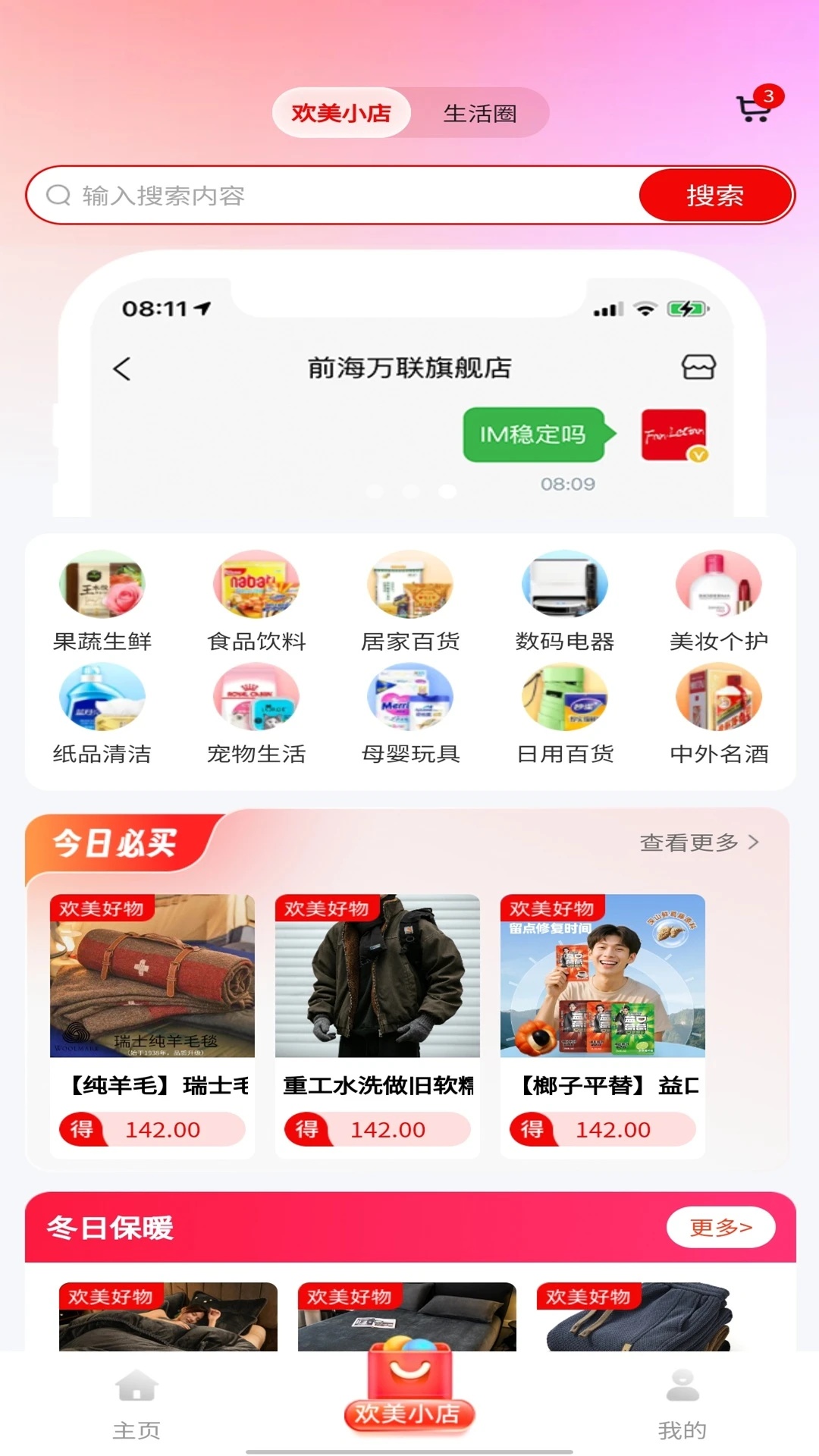Viewport: 819px width, 1456px height.
Task: Select the 数码电器 category
Action: [565, 601]
